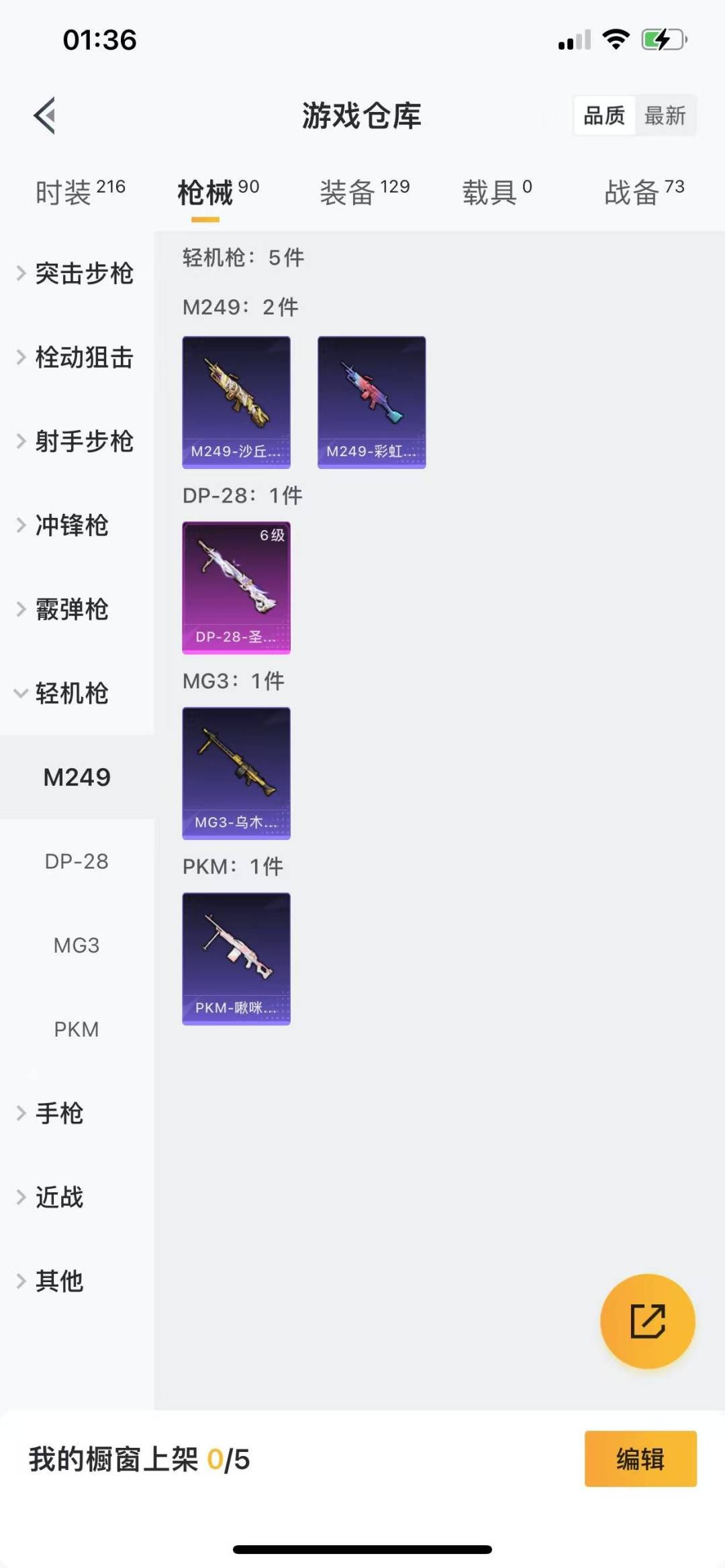This screenshot has height=1568, width=725.
Task: Select PKM in the sidebar
Action: [77, 1029]
